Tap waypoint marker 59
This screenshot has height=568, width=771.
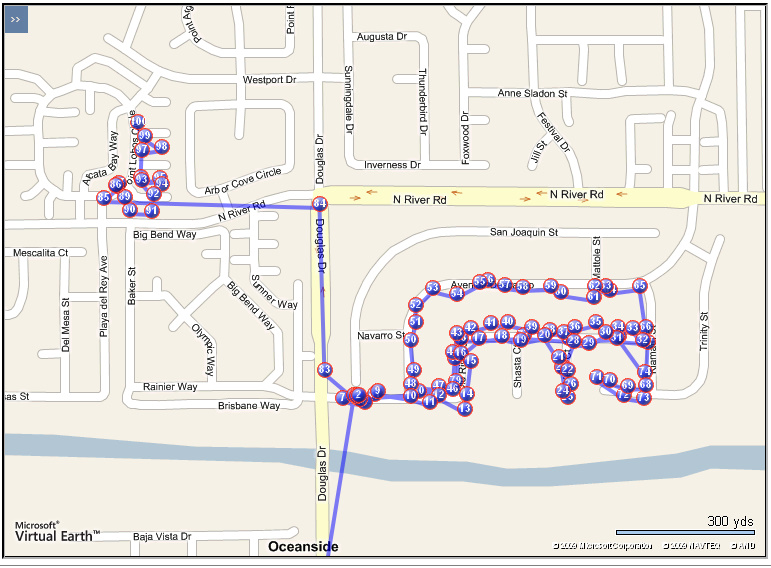550,286
